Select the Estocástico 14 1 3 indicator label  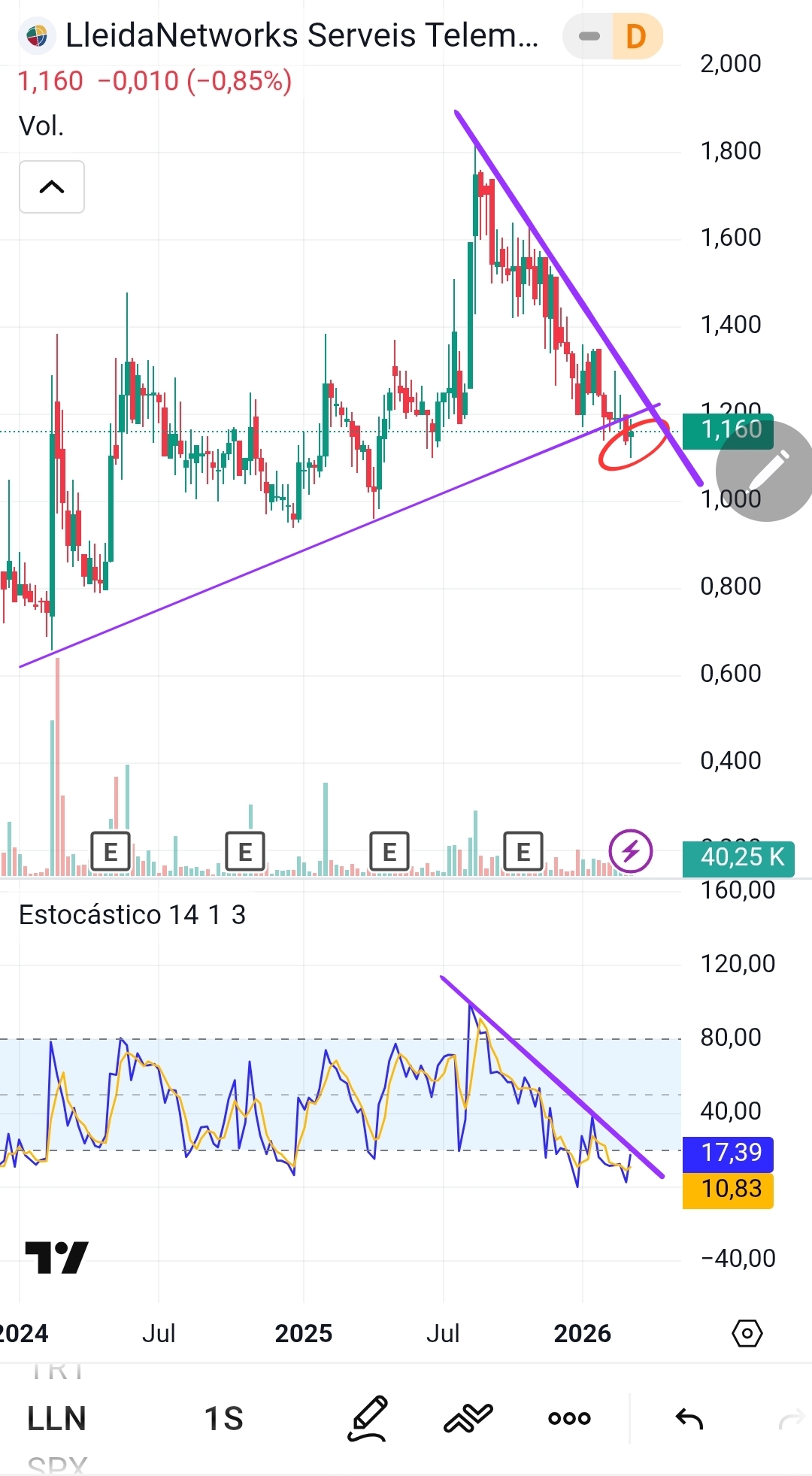pos(132,915)
